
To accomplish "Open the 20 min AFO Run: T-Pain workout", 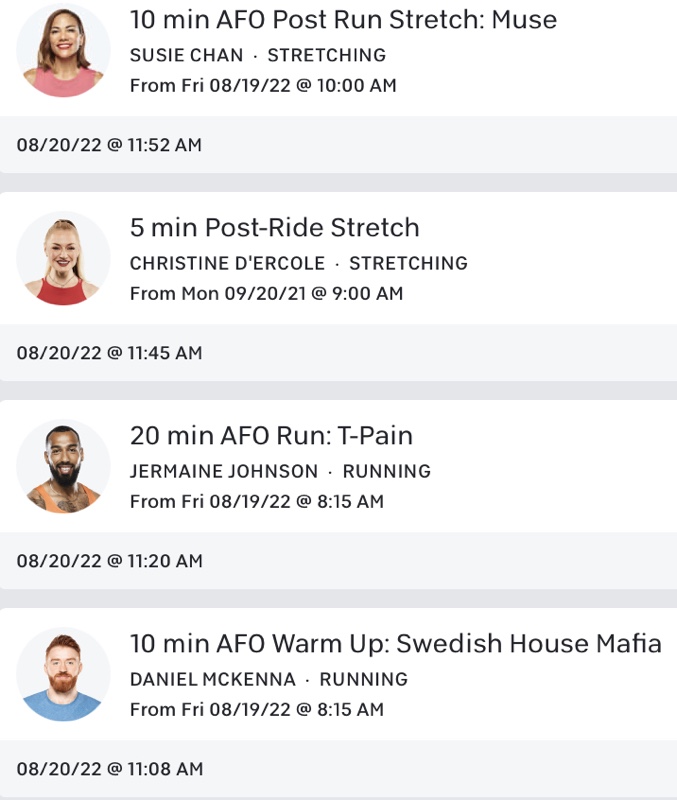I will [x=271, y=436].
